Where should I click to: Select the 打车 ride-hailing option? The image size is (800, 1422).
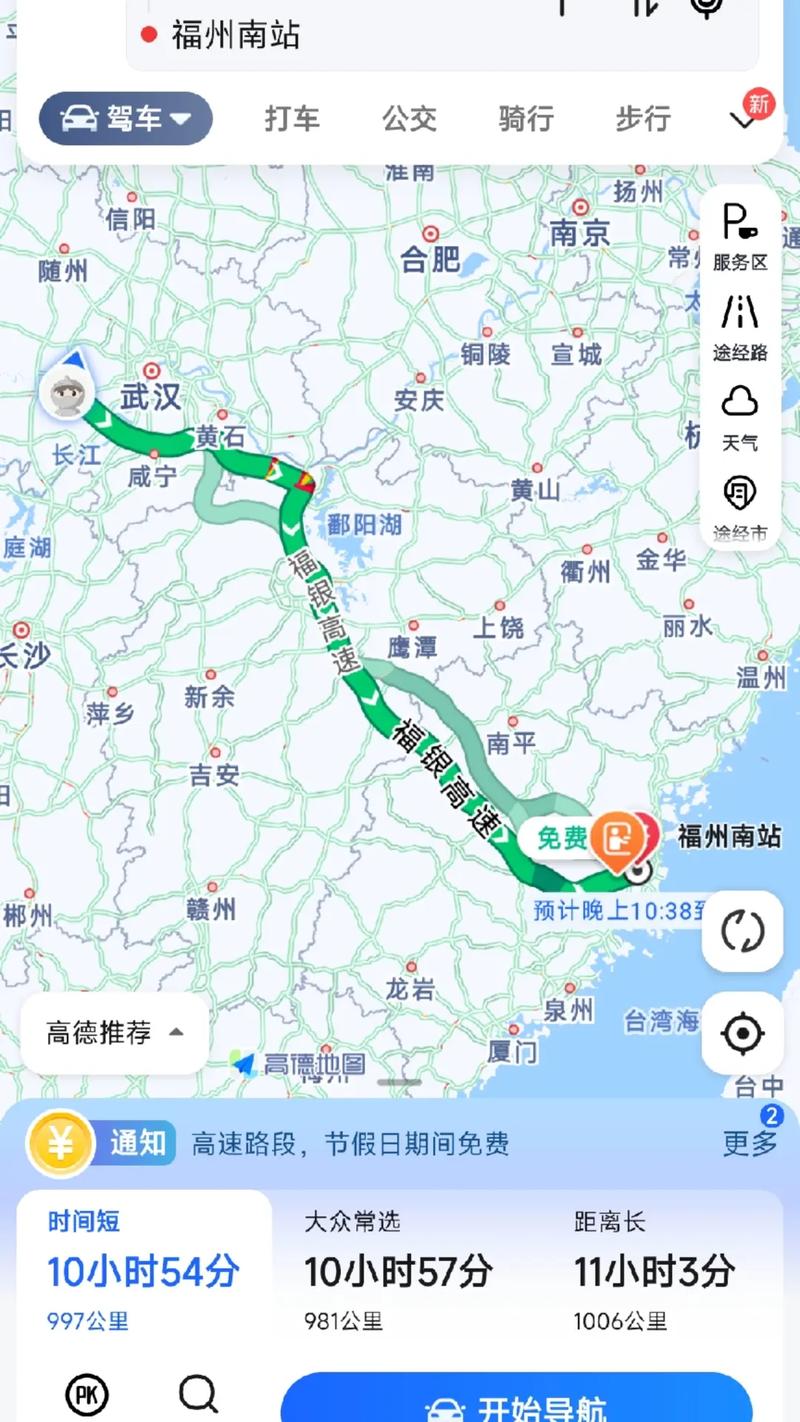(x=291, y=118)
